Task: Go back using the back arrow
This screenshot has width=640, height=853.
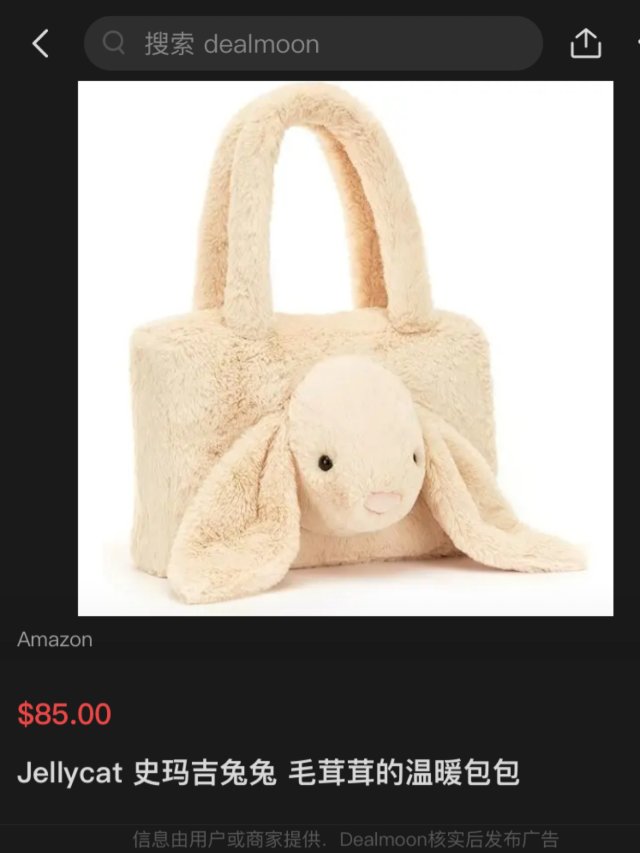Action: point(40,43)
